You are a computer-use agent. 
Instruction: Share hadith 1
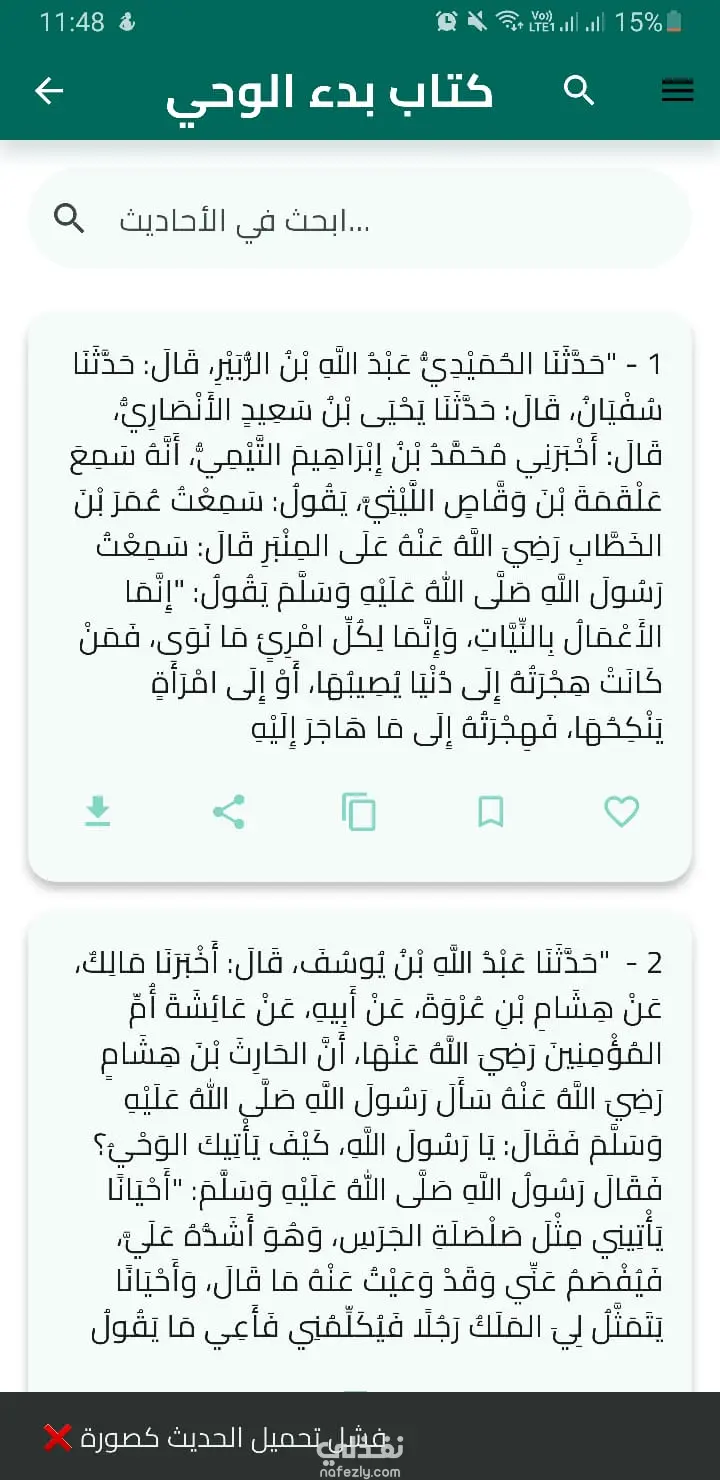click(x=229, y=812)
